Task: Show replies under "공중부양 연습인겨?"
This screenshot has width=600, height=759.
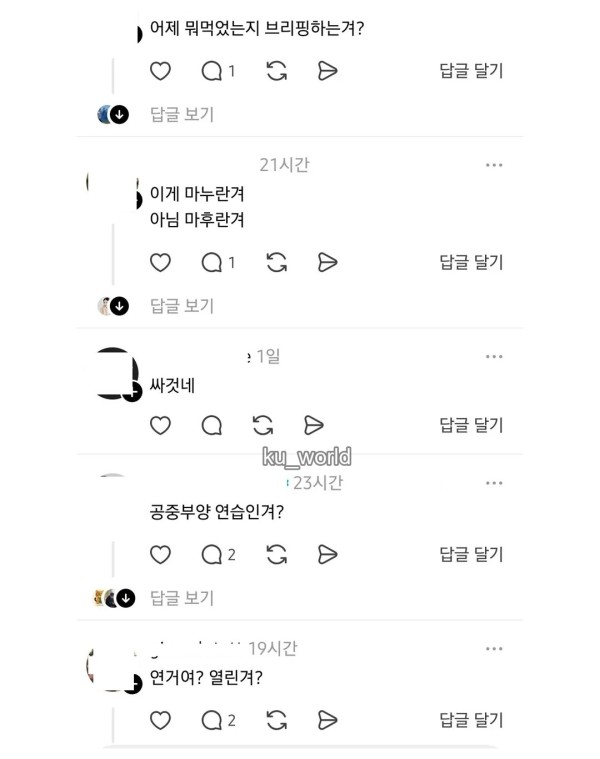Action: [x=182, y=598]
